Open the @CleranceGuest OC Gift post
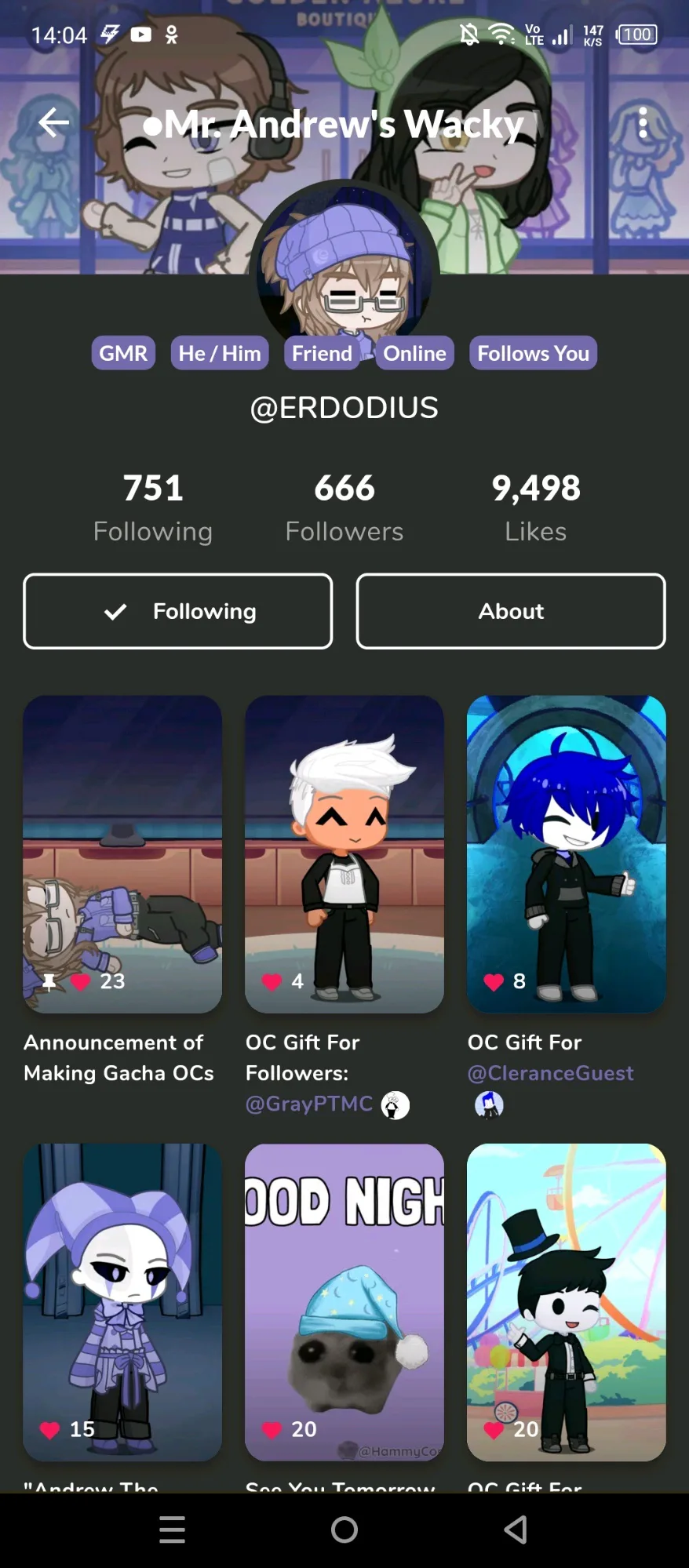Screen dimensions: 689x1568 (566, 853)
